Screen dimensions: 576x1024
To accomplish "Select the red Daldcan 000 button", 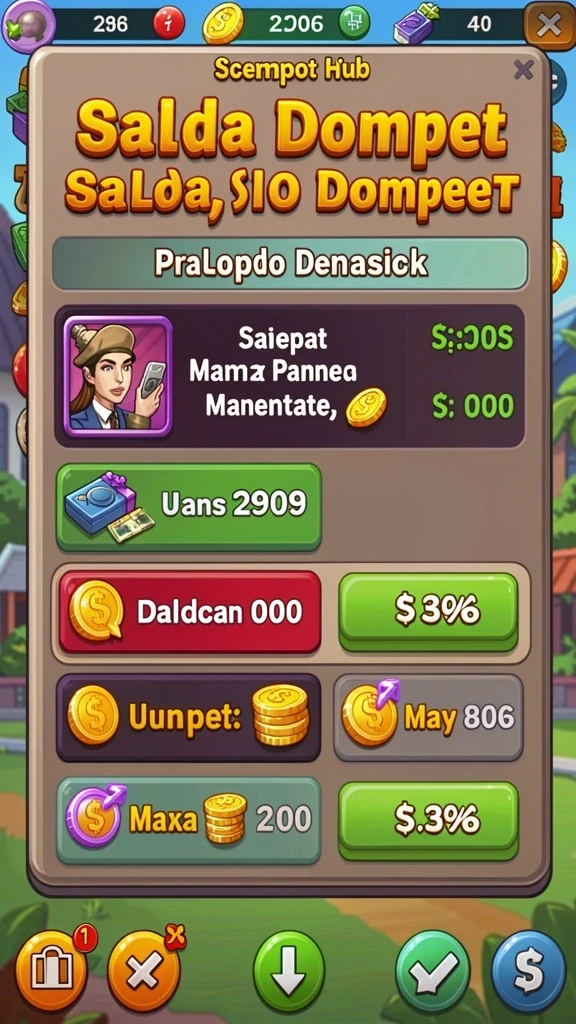I will [189, 611].
